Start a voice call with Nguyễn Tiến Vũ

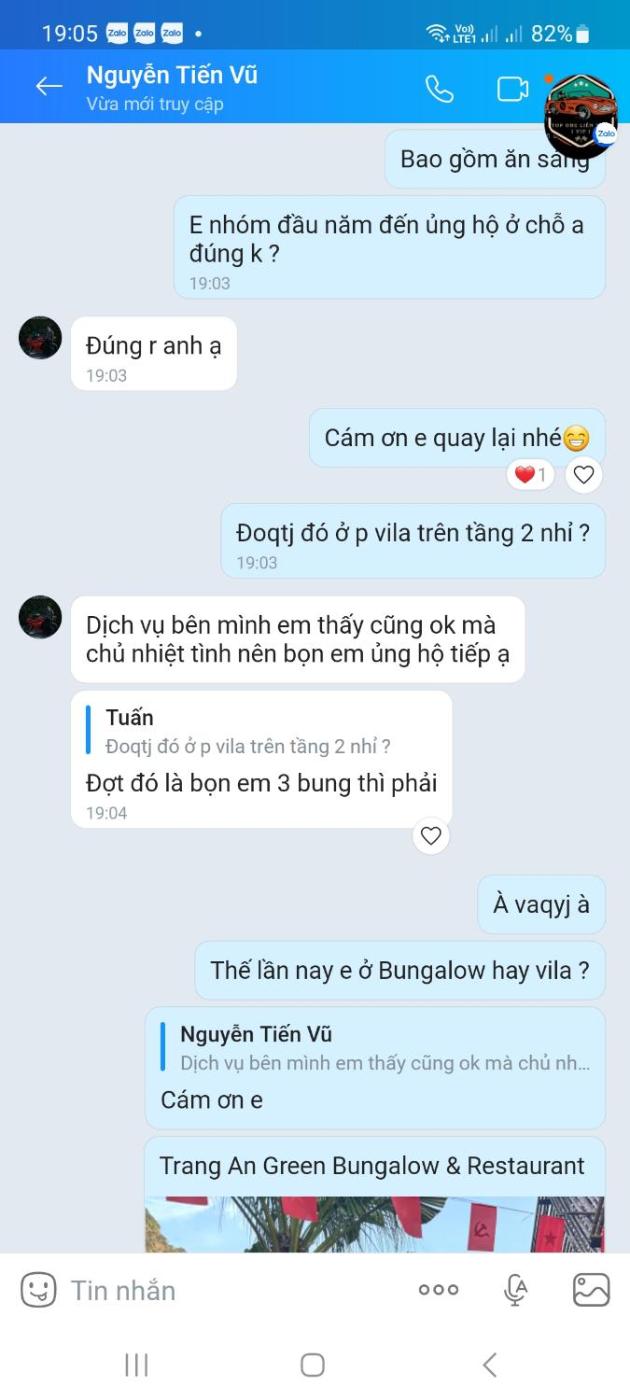click(x=439, y=89)
